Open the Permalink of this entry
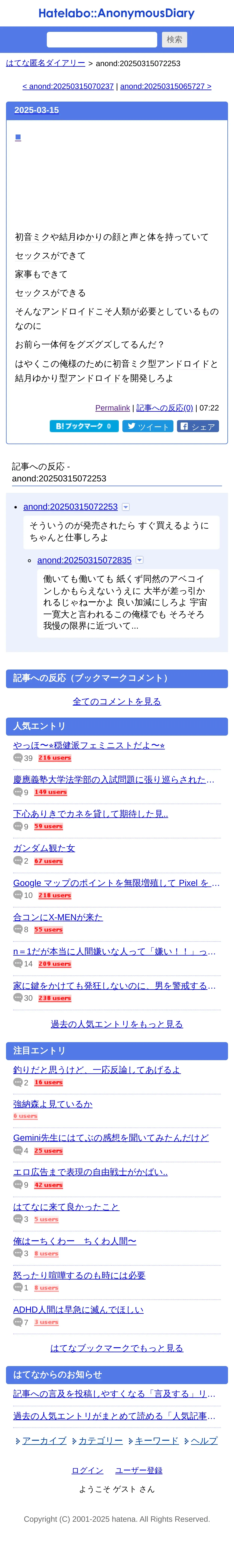The width and height of the screenshot is (234, 1568). click(112, 408)
